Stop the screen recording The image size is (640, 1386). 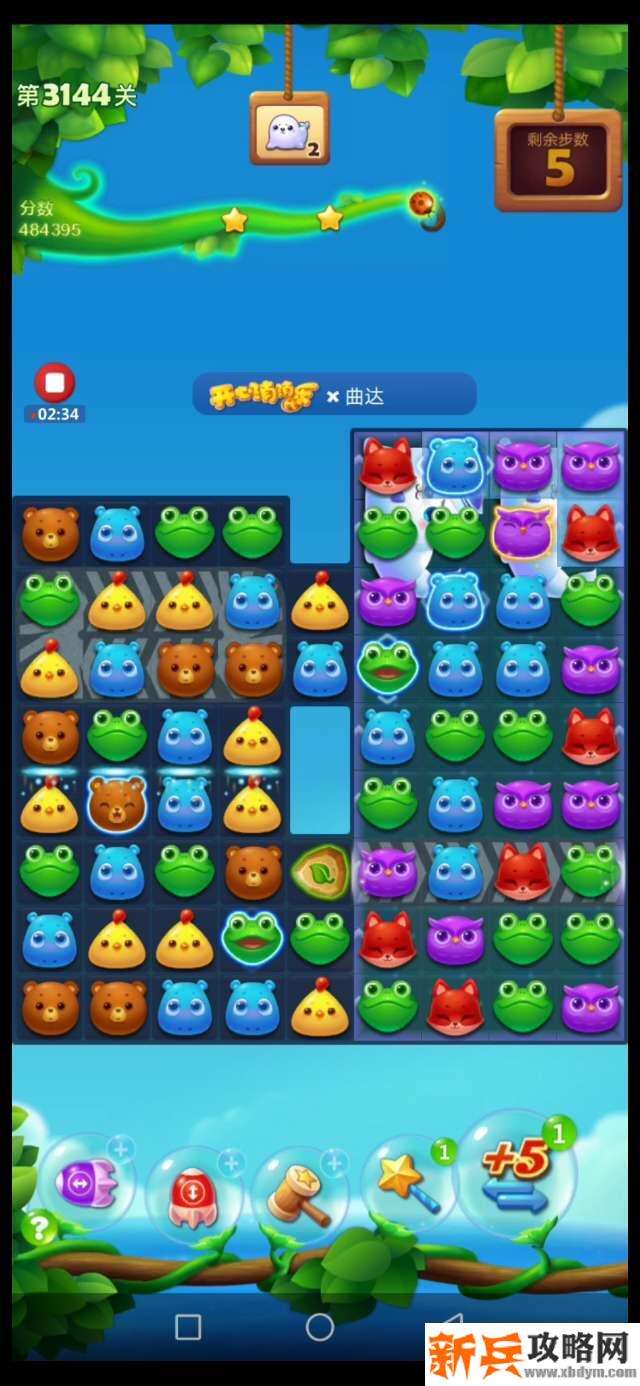[x=55, y=382]
